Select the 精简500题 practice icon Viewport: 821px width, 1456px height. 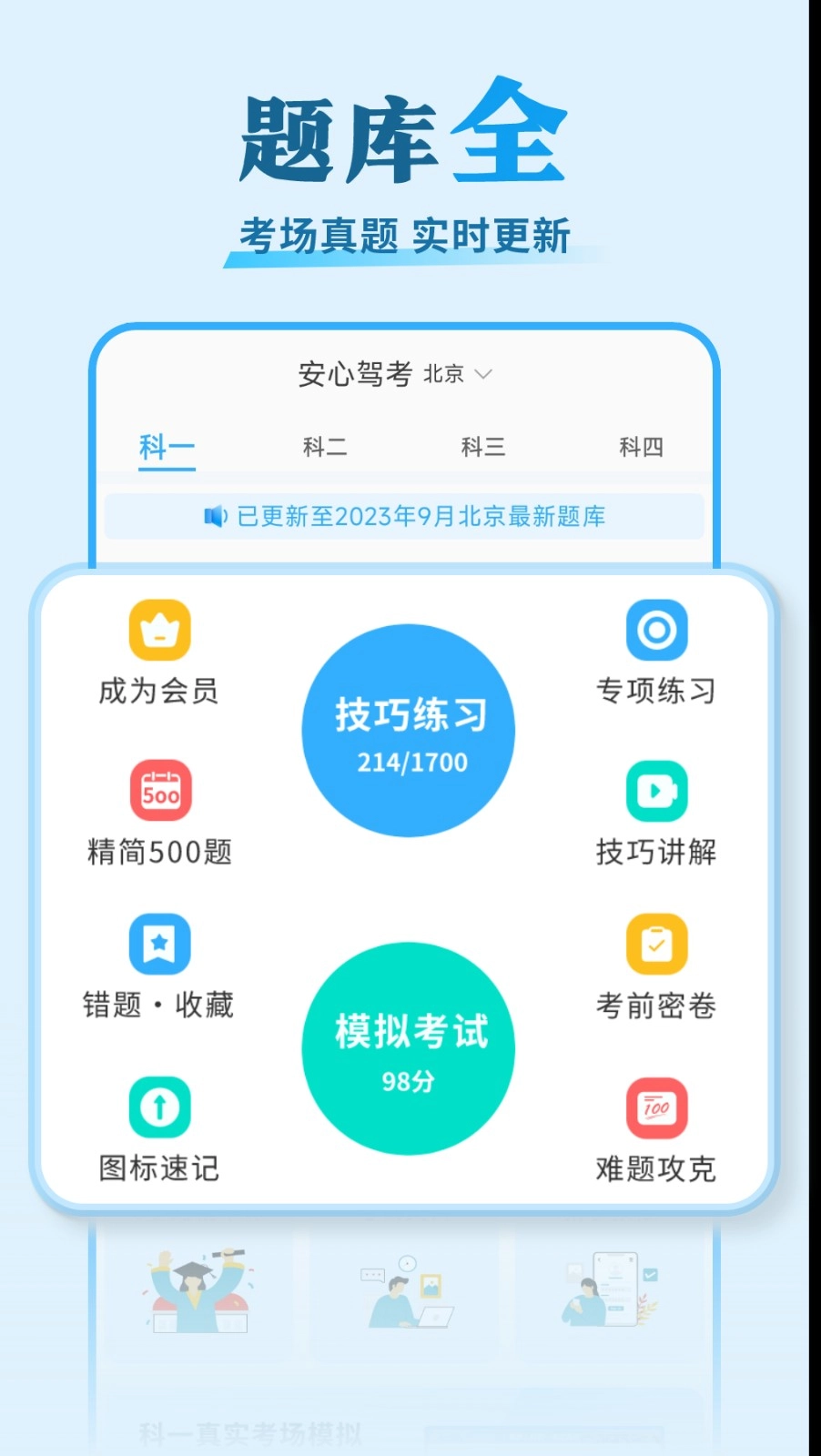click(158, 789)
